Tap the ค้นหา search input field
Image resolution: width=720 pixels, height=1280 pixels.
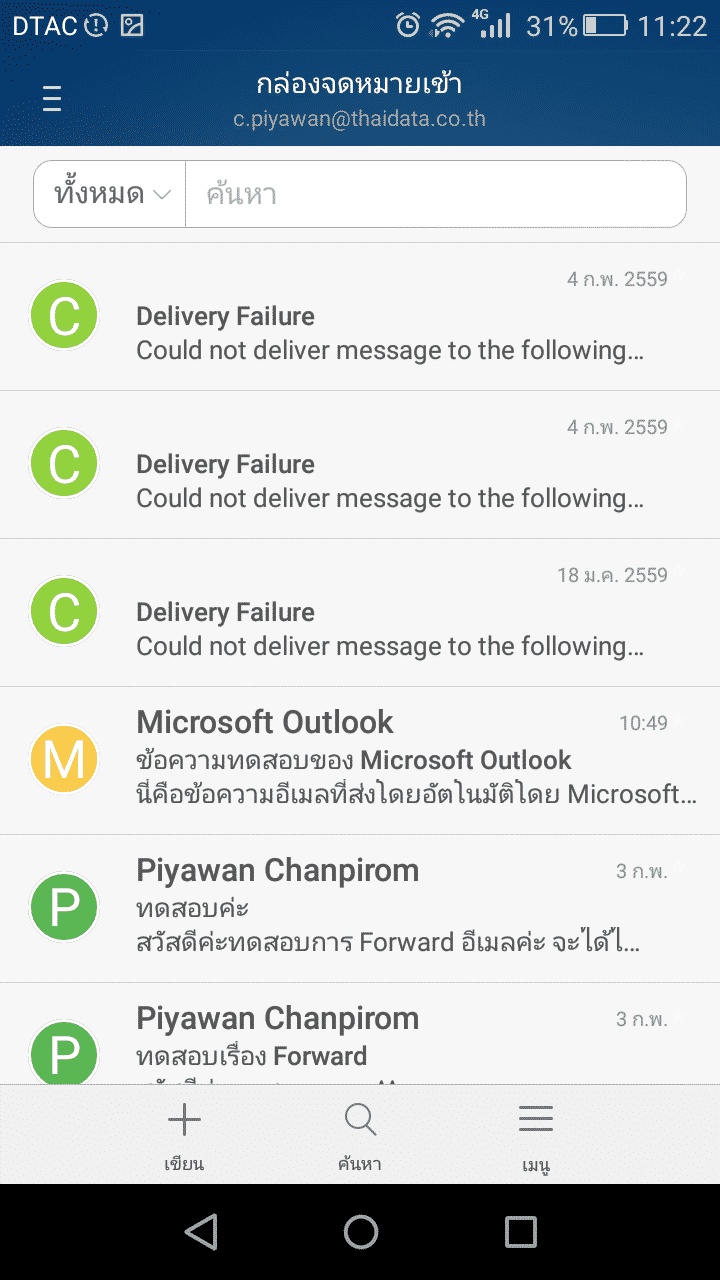point(436,194)
